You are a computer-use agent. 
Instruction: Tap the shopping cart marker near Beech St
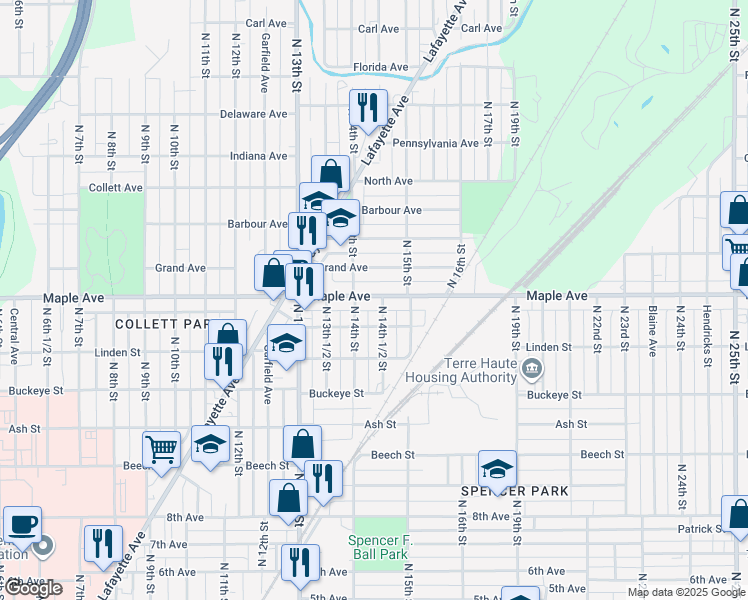(161, 450)
